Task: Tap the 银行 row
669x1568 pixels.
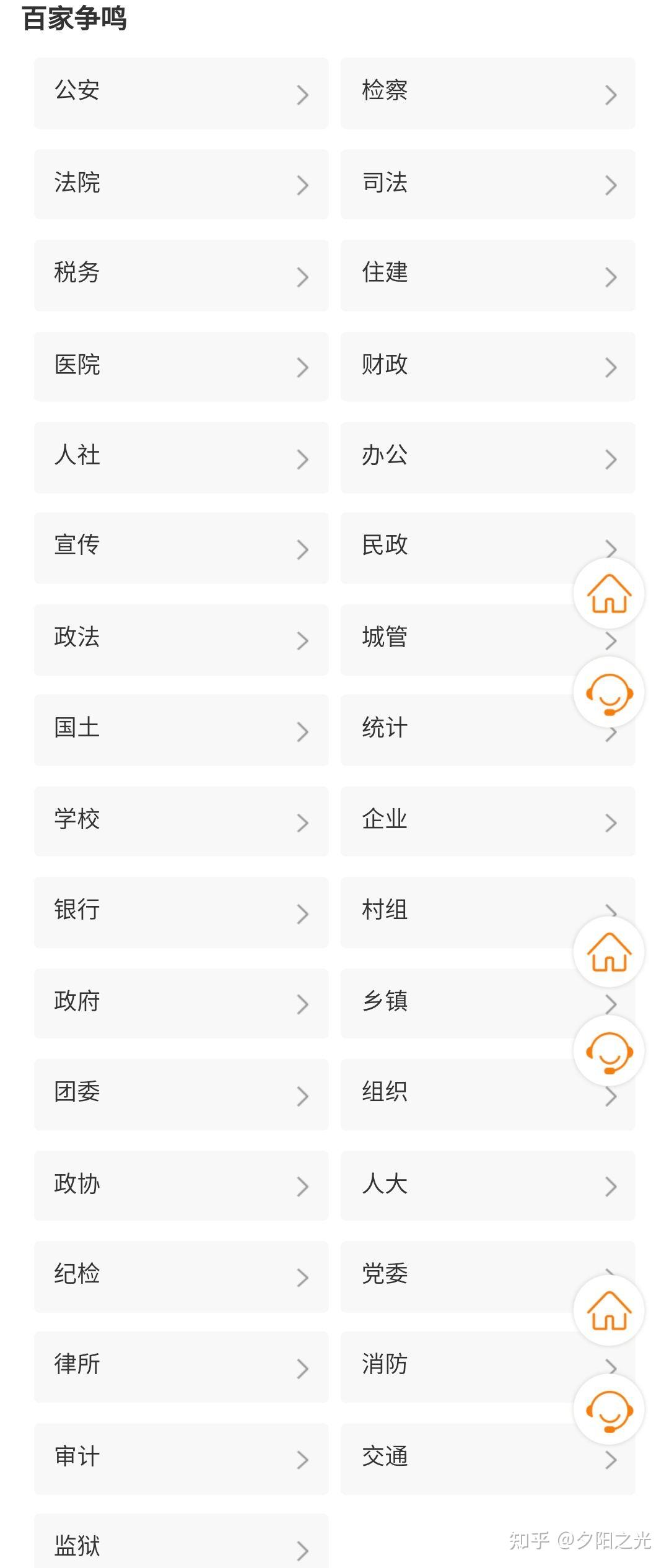Action: pyautogui.click(x=181, y=912)
